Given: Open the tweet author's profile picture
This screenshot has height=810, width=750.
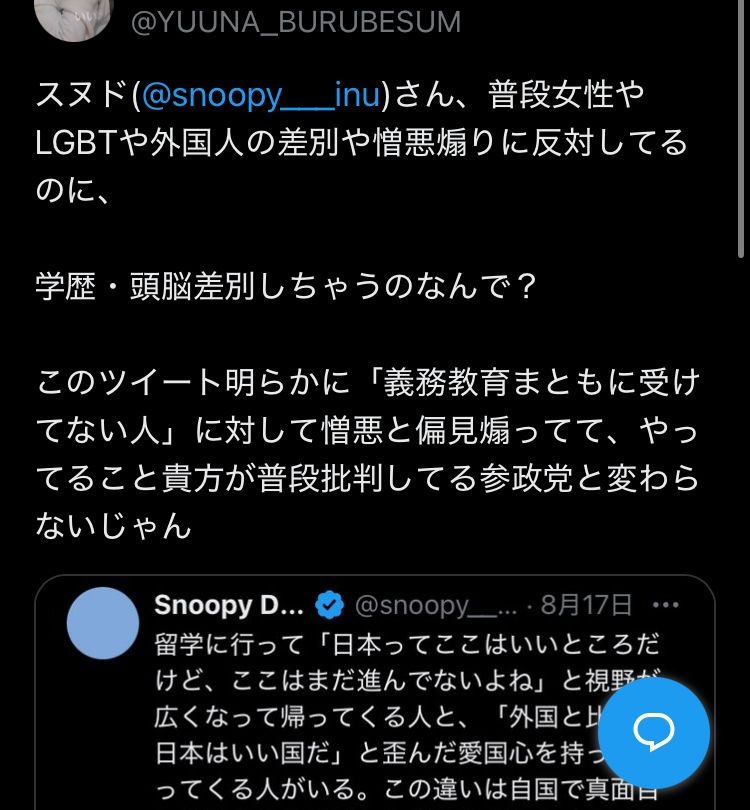Looking at the screenshot, I should [73, 17].
